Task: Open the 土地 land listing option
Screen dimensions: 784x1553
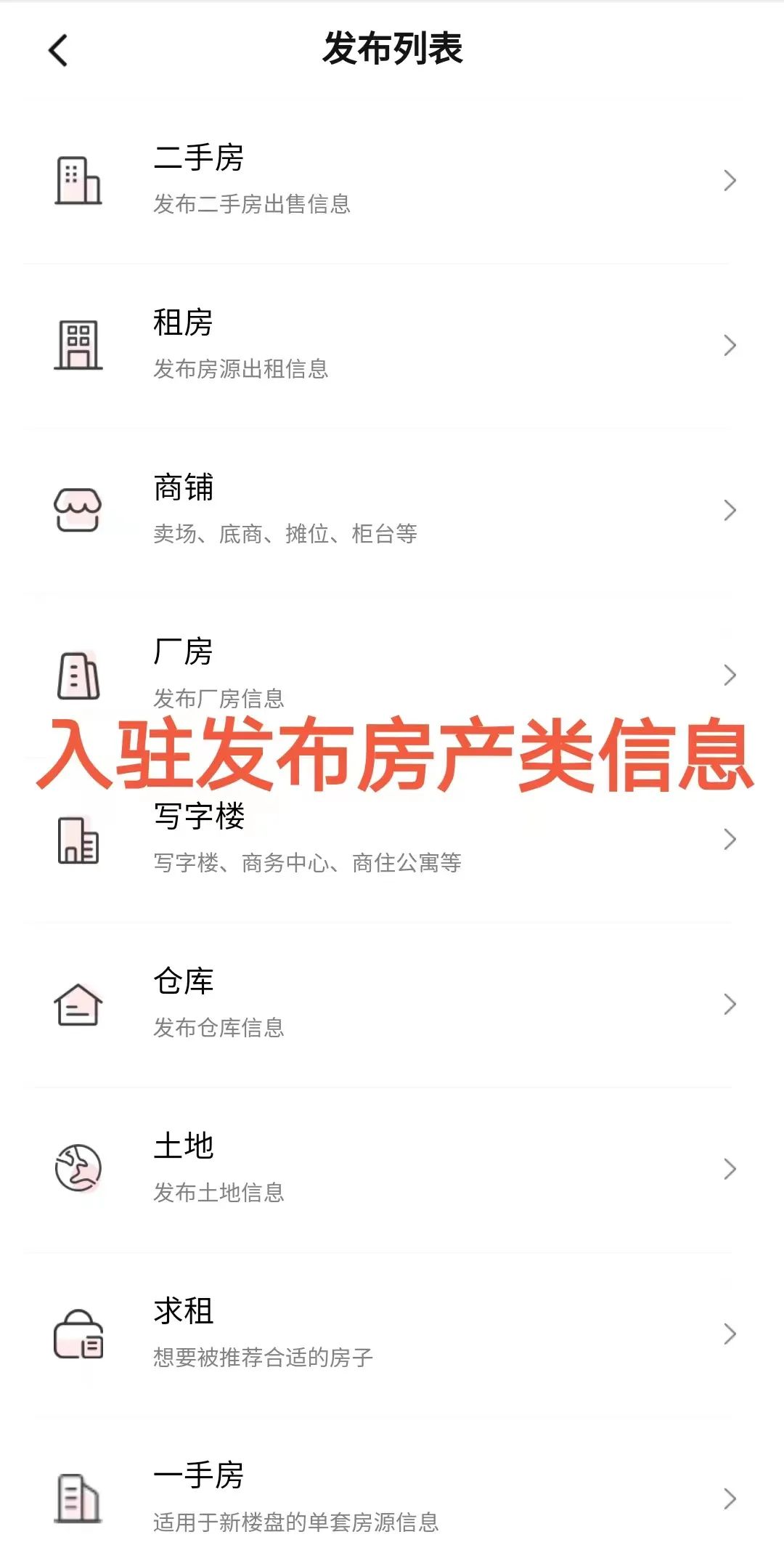Action: 392,1170
